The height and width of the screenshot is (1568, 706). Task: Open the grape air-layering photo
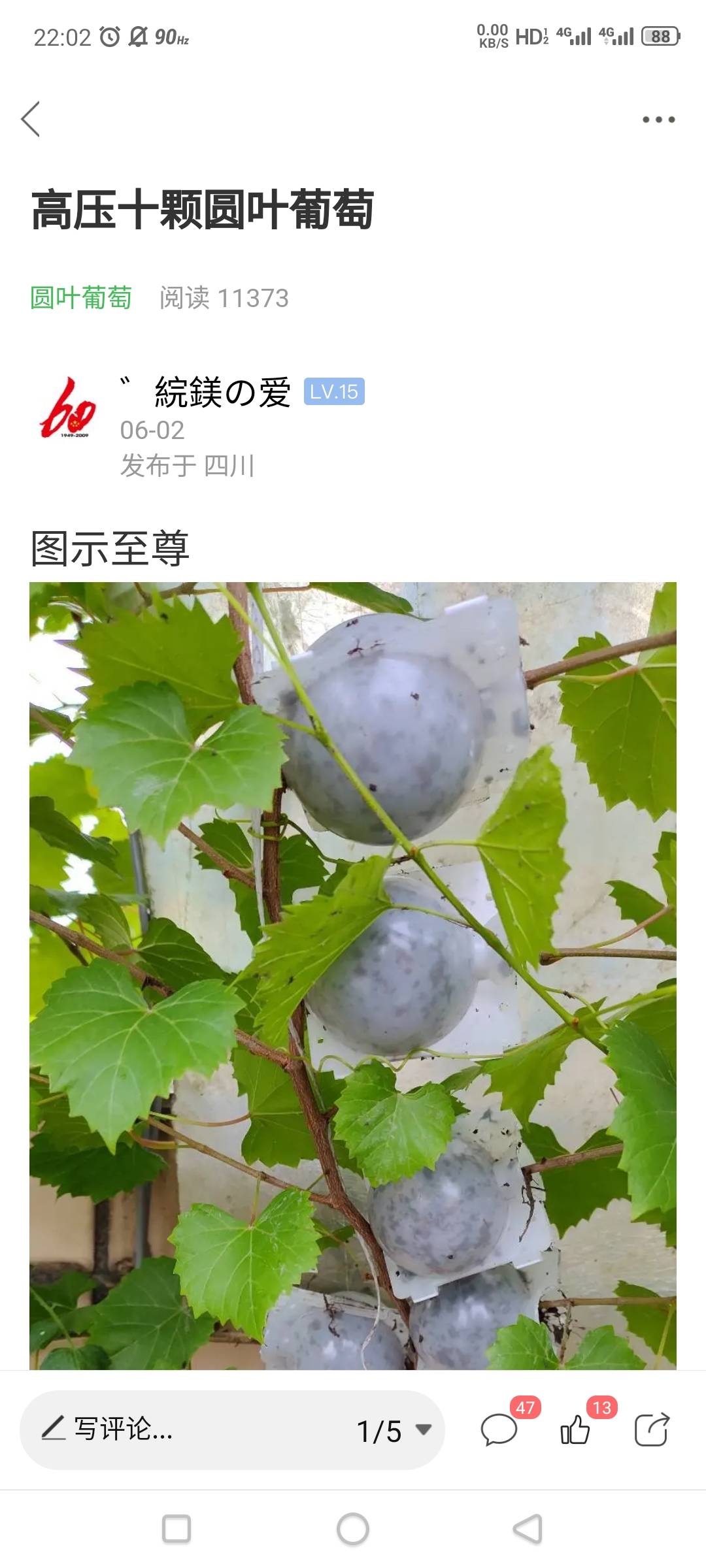(353, 973)
